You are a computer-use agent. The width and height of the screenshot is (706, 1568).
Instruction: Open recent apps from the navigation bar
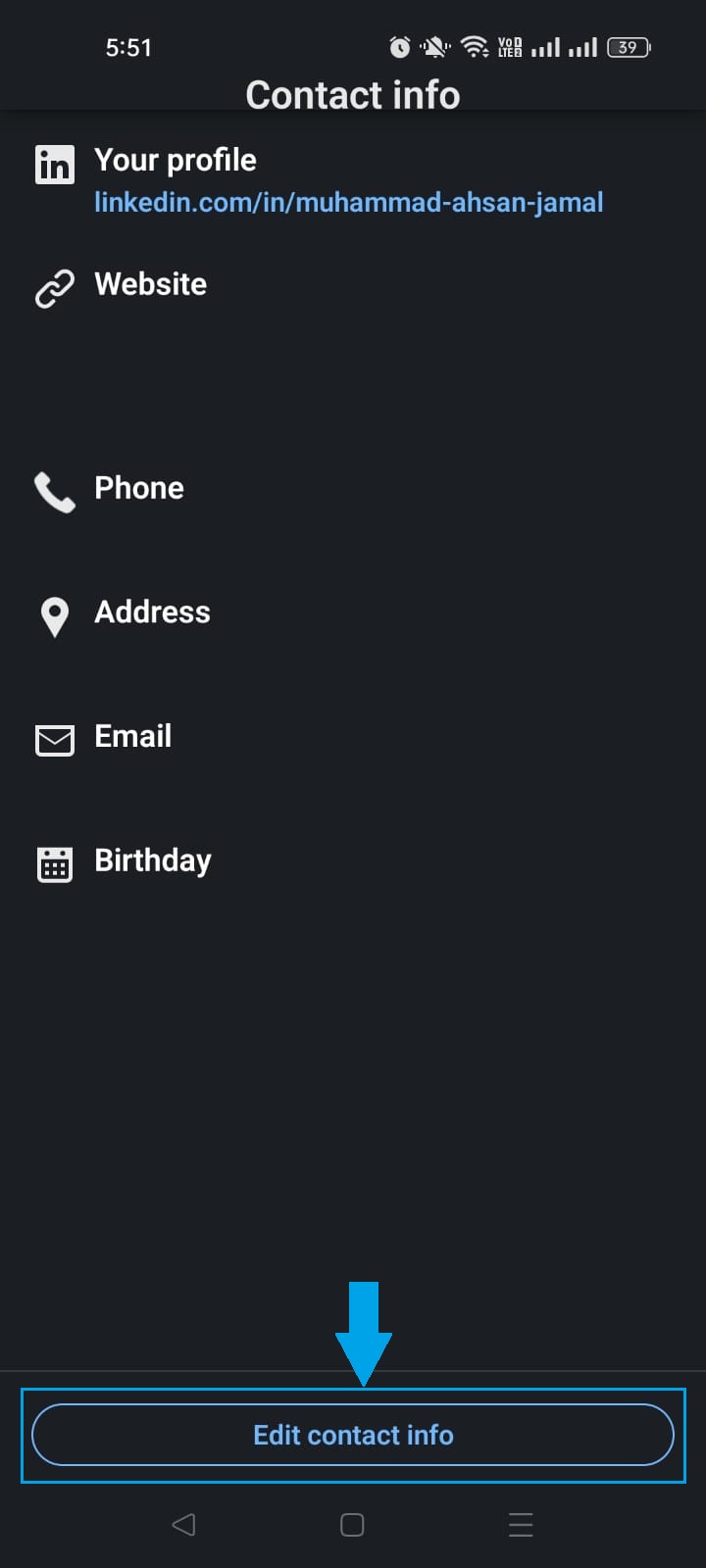521,1524
